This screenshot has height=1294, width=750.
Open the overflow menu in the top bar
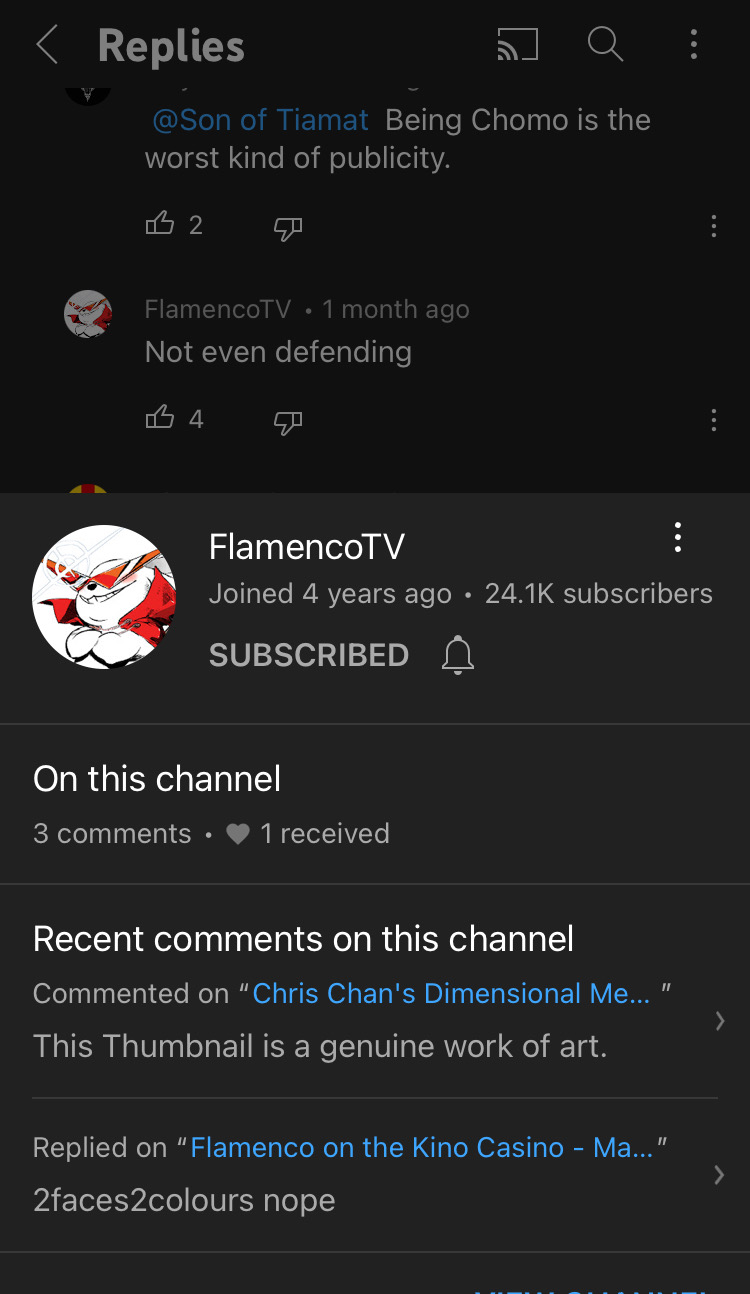693,44
